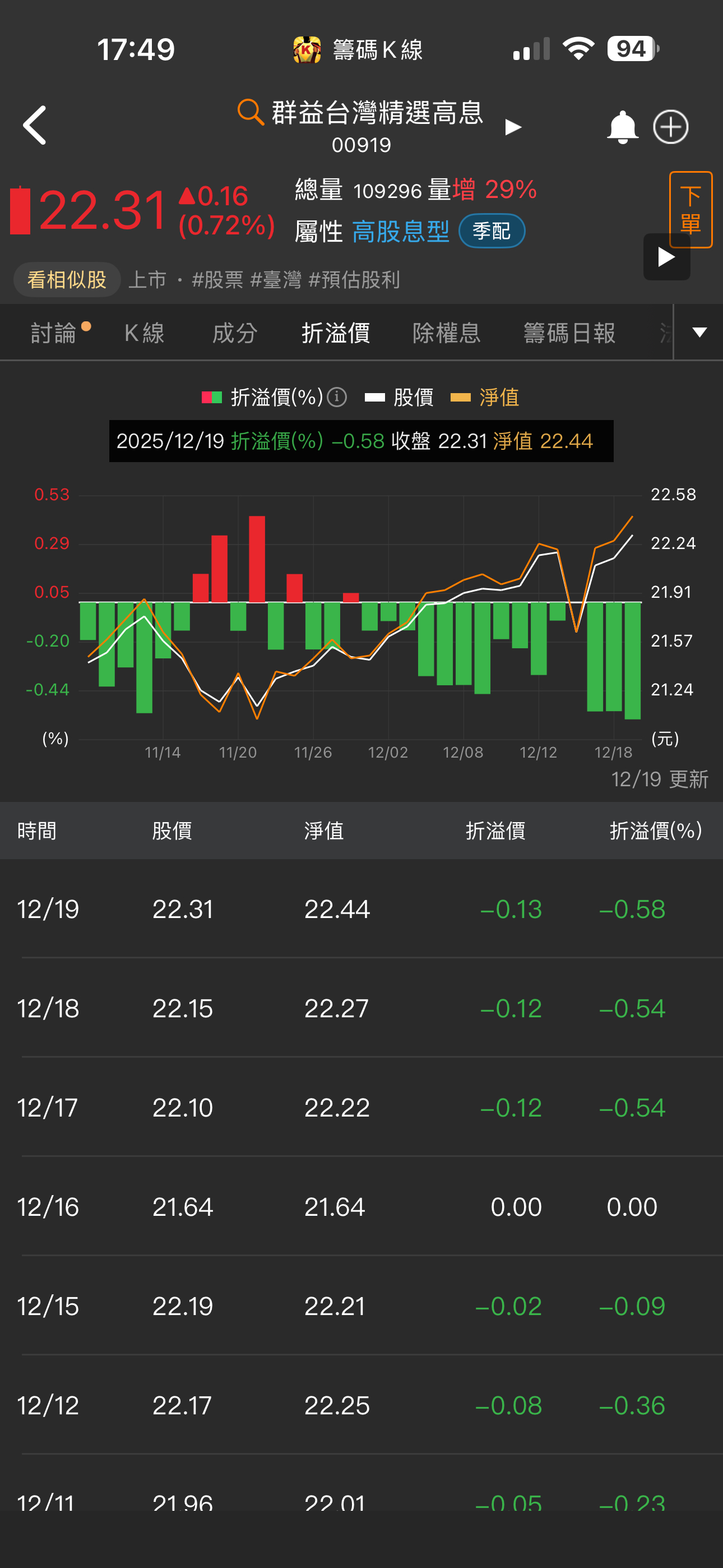Show info about 折溢價(%)

[x=336, y=398]
